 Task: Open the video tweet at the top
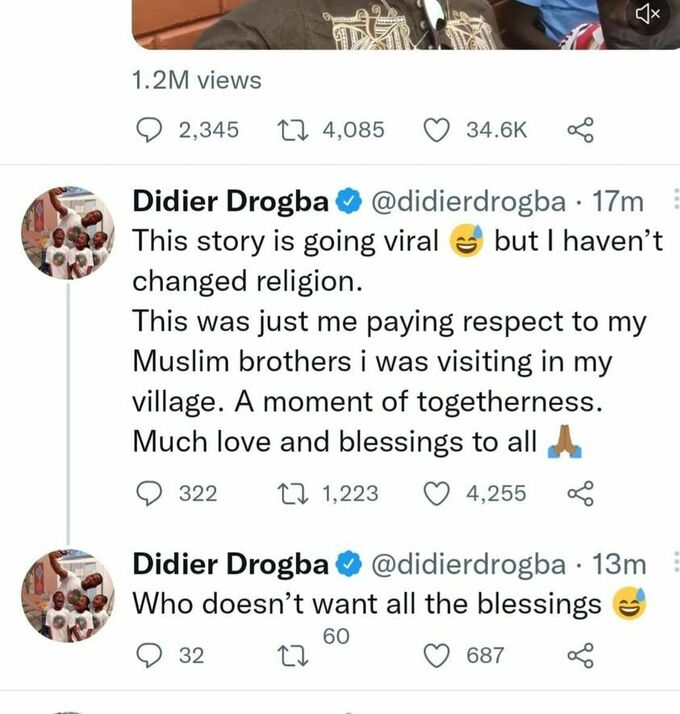click(x=400, y=24)
